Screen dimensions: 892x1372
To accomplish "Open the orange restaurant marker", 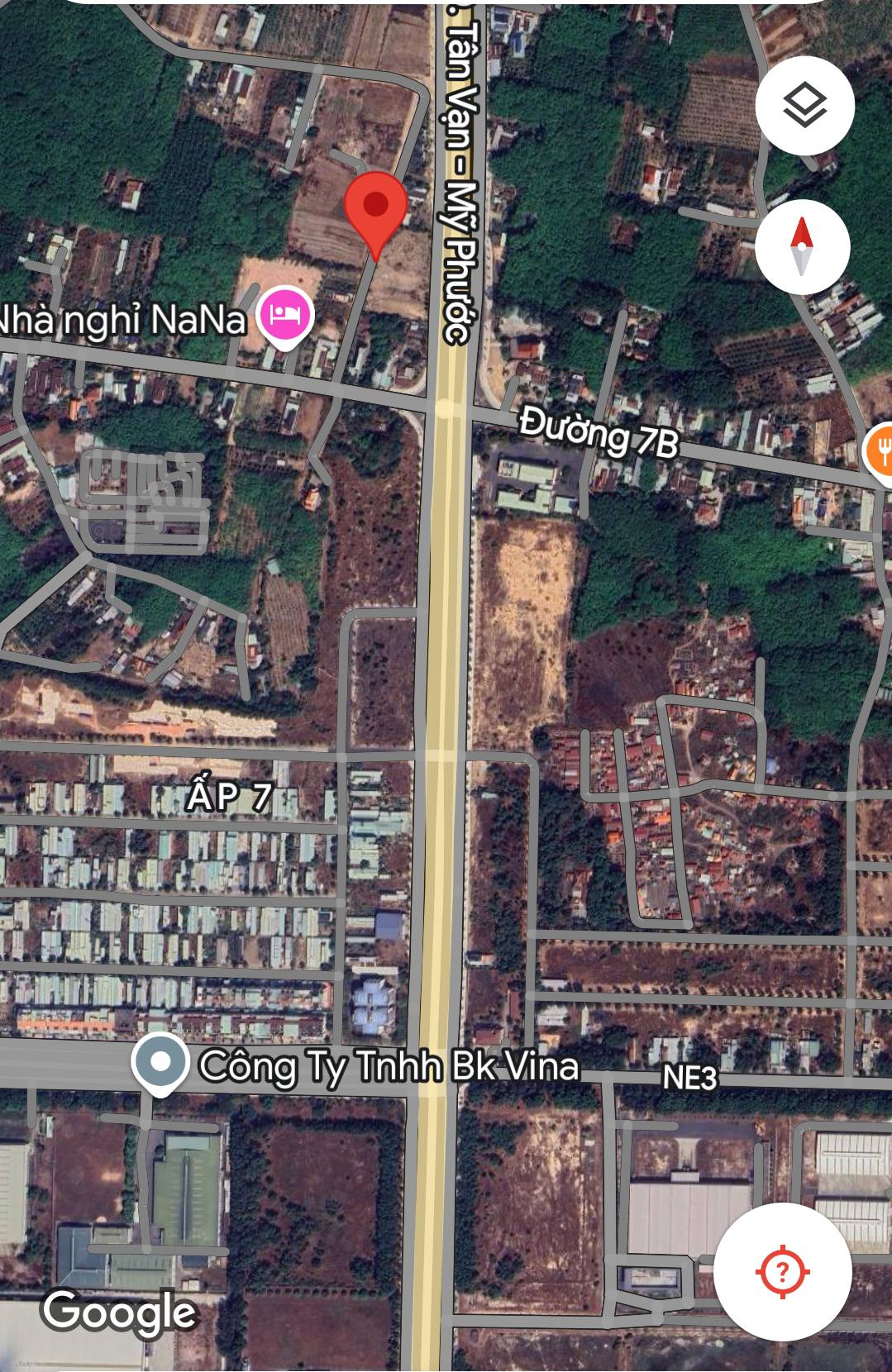I will pos(880,451).
